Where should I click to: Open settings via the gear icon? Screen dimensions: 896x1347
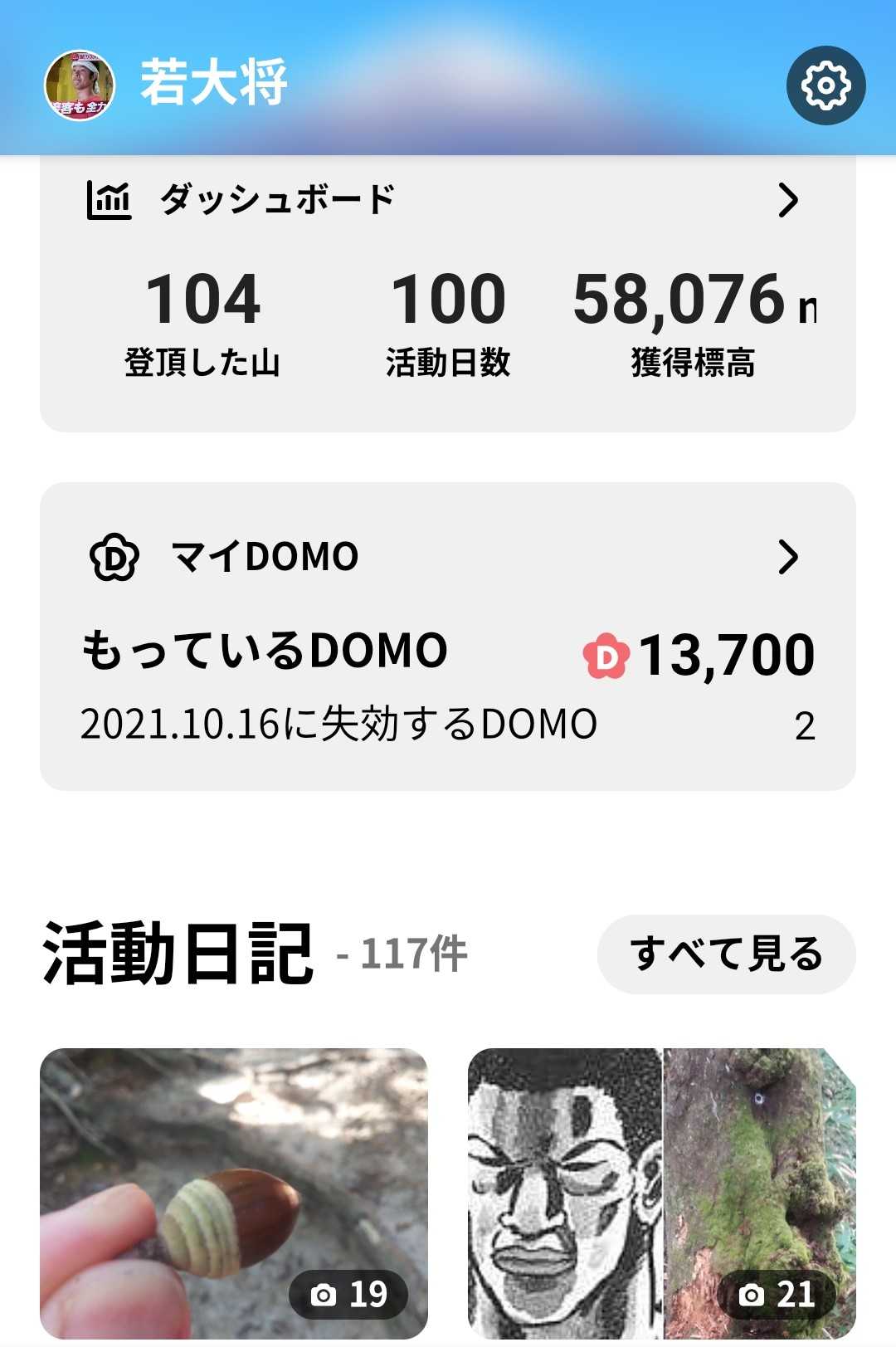tap(825, 85)
